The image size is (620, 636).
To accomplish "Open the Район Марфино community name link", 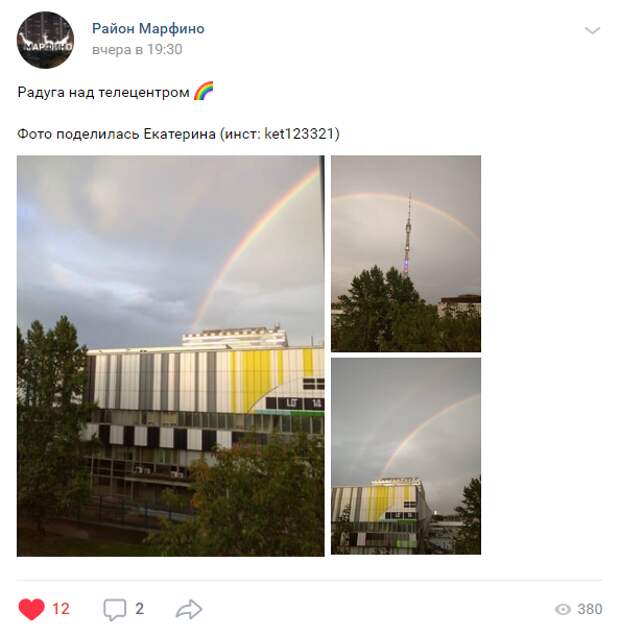I will pyautogui.click(x=148, y=28).
